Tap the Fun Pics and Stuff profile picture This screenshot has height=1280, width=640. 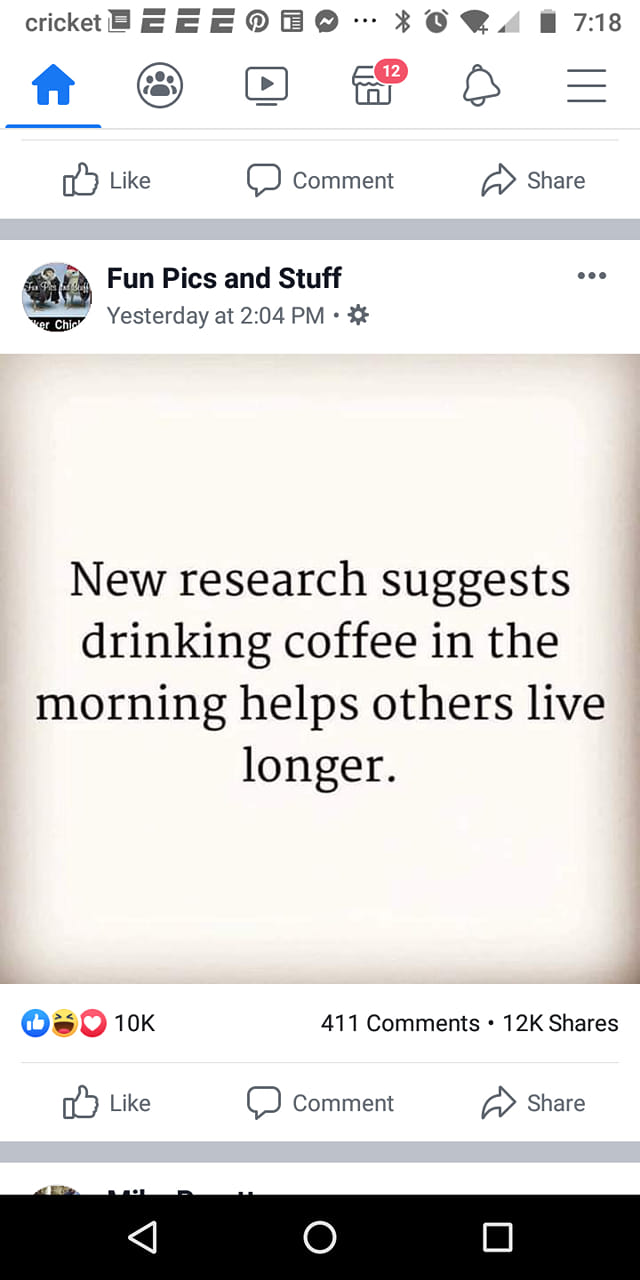(57, 297)
